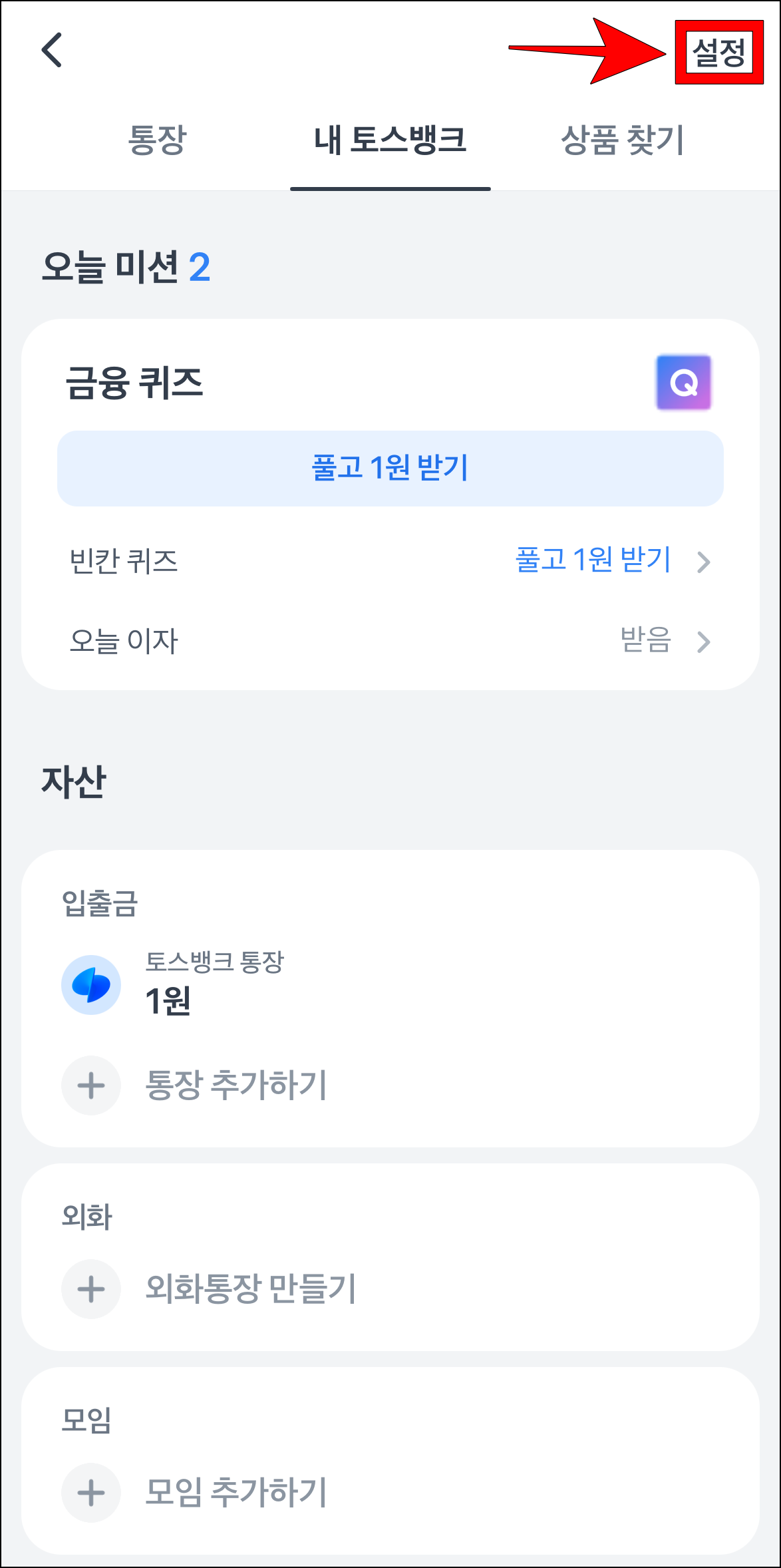
Task: Start 외화통장 만들기
Action: [x=251, y=1290]
